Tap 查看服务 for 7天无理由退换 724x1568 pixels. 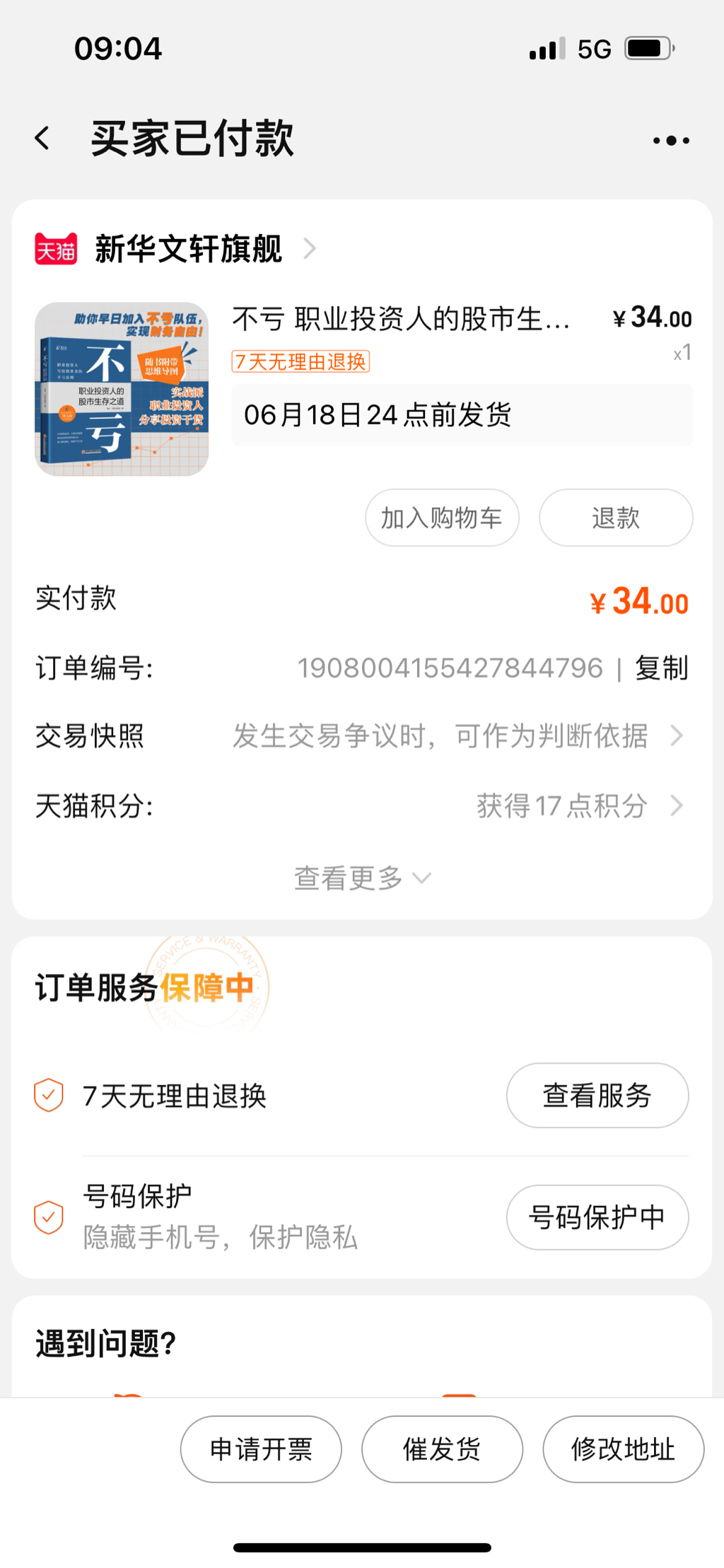click(x=597, y=1096)
